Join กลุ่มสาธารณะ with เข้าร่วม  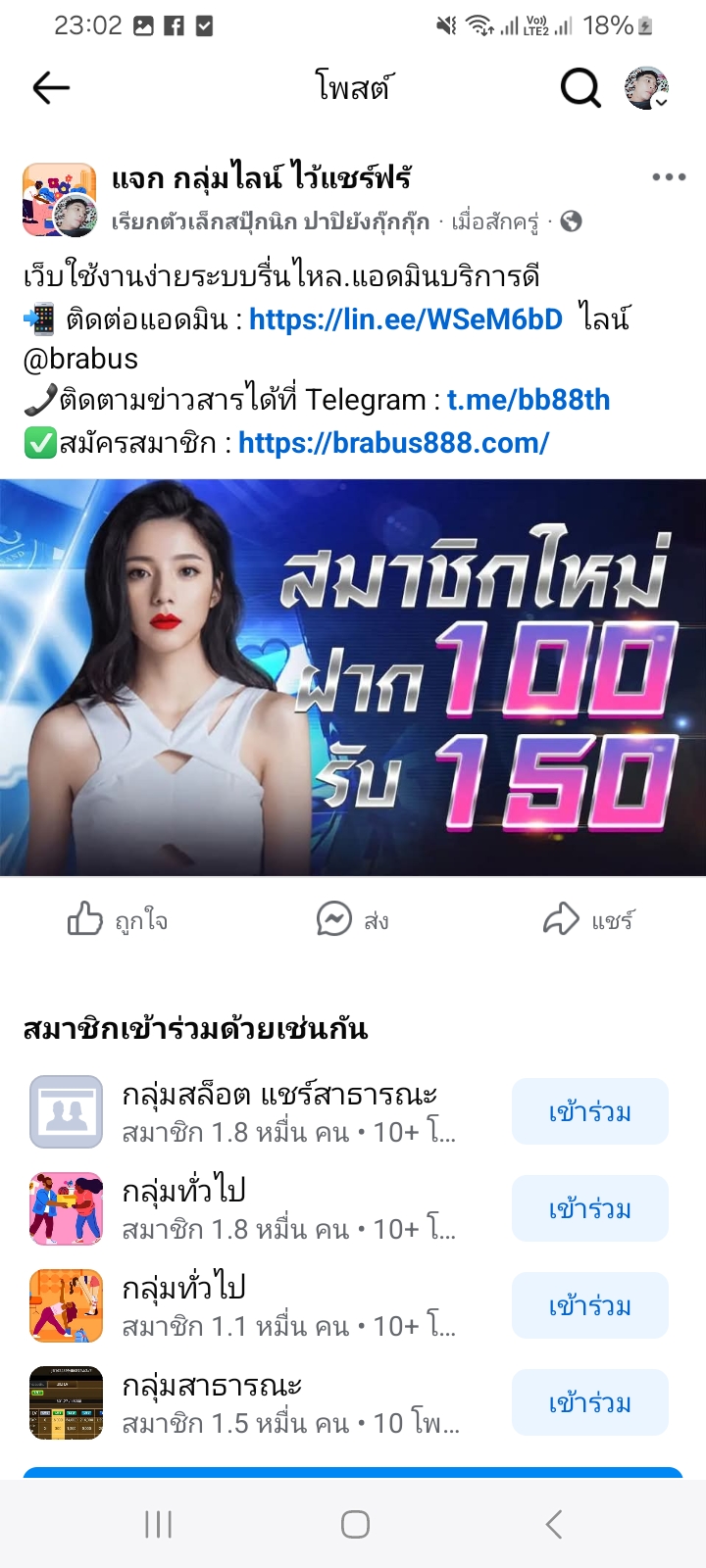coord(589,1403)
